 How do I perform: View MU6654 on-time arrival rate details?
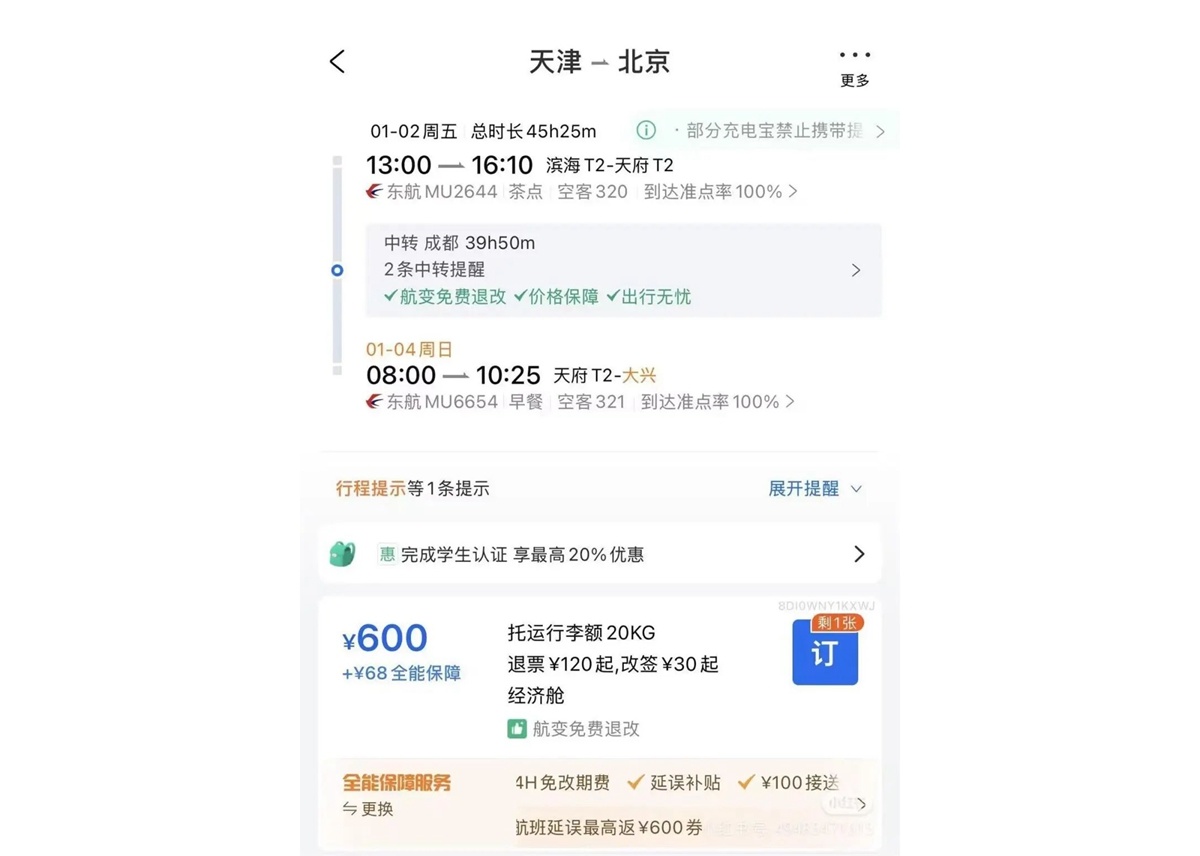point(718,402)
